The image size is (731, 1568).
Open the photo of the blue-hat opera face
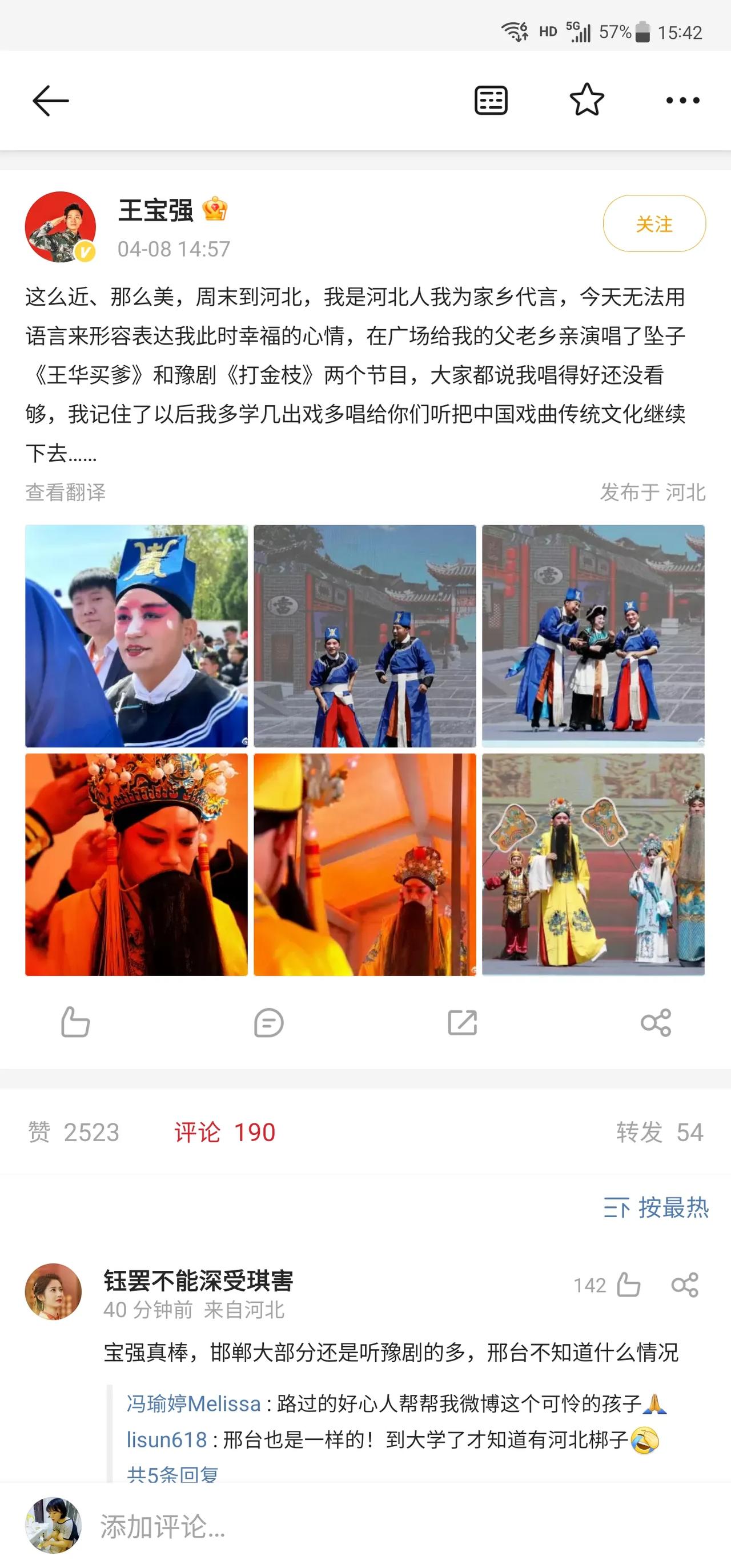(x=136, y=635)
